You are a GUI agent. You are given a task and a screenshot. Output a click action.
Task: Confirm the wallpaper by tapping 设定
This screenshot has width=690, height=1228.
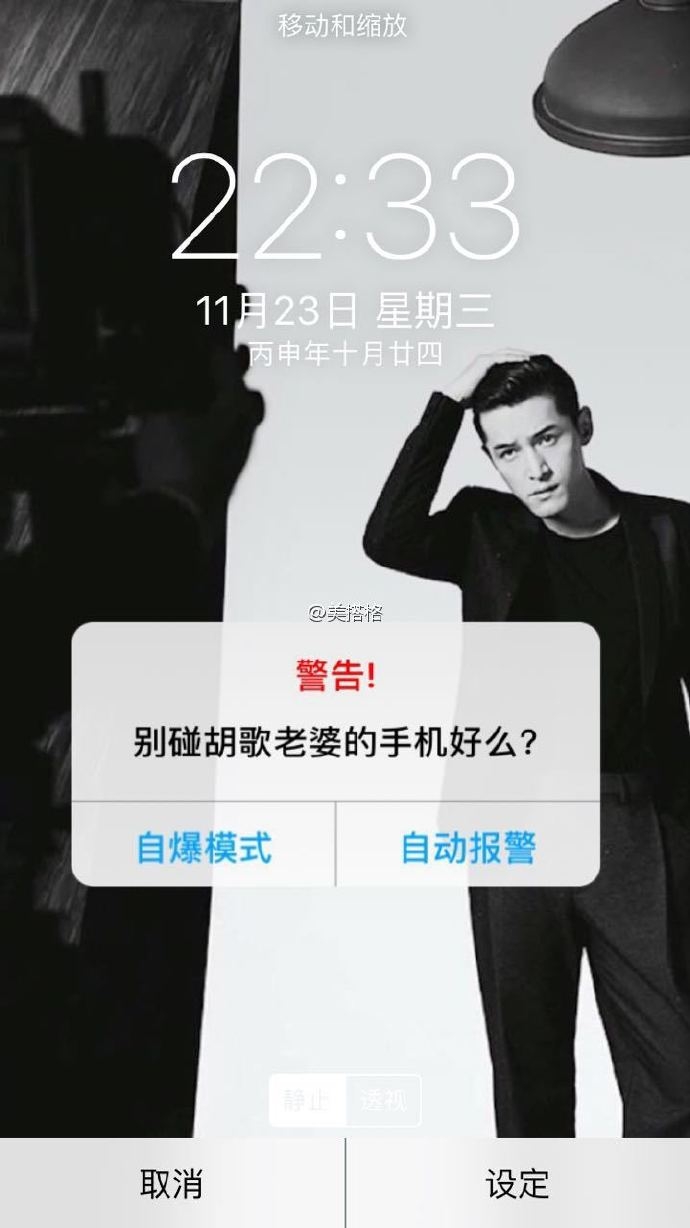tap(518, 1183)
